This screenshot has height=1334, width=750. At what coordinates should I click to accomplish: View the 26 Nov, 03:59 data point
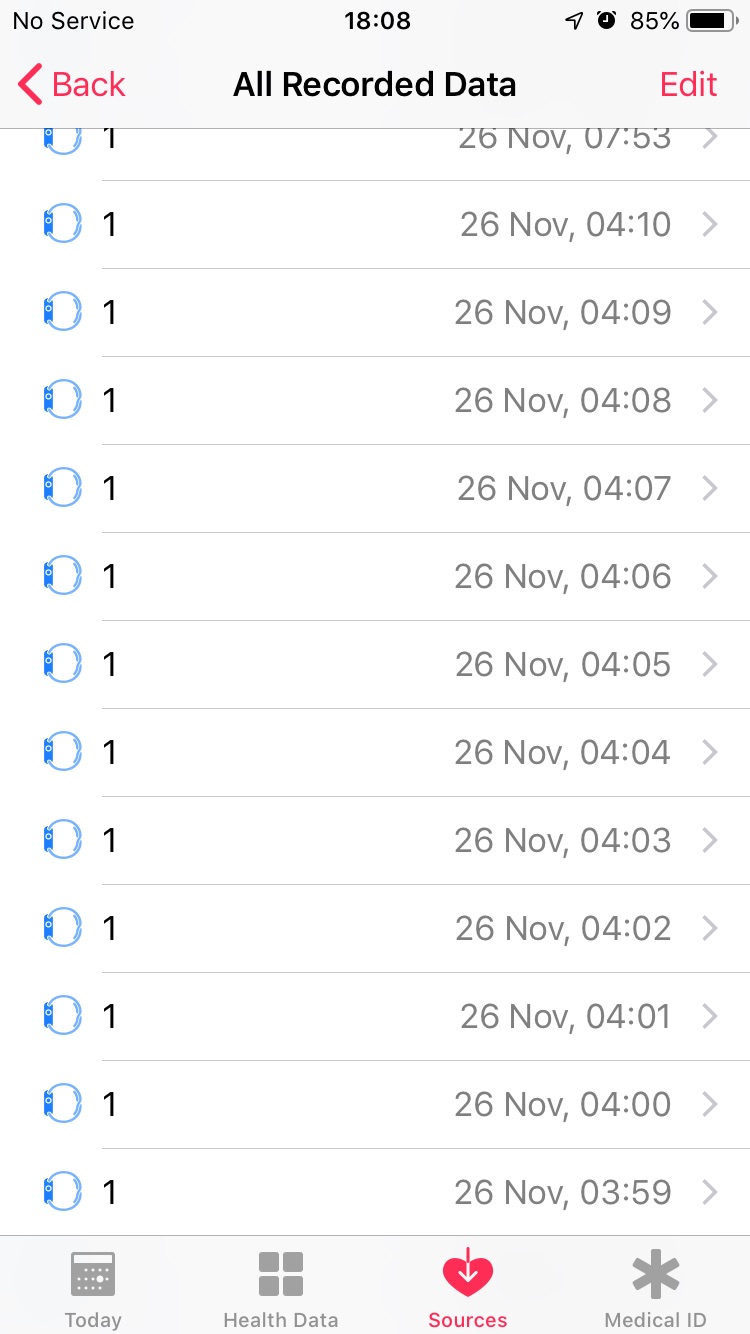tap(400, 1192)
